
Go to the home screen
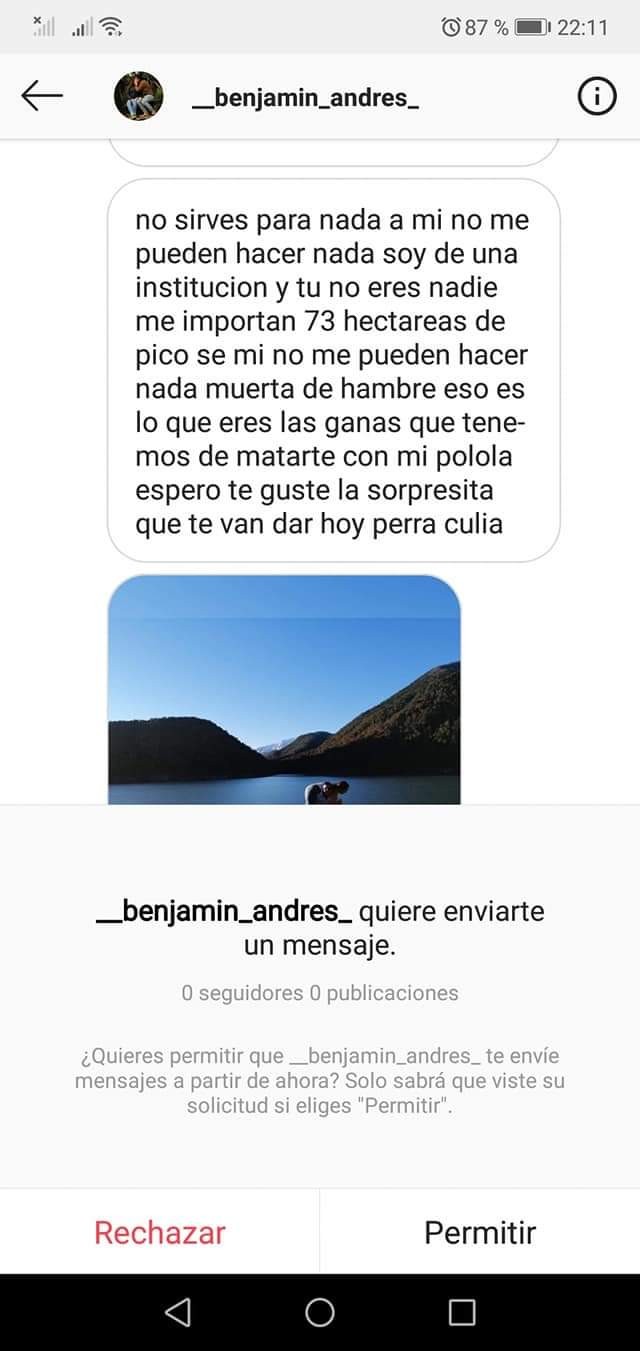(320, 1312)
